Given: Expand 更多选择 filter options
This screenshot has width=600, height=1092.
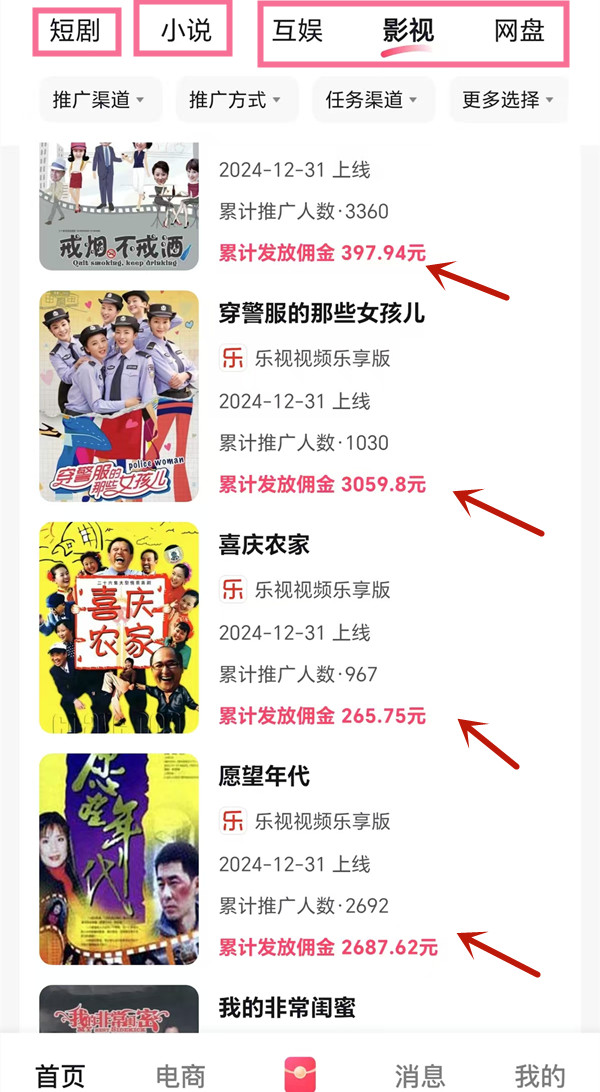Looking at the screenshot, I should pos(509,100).
